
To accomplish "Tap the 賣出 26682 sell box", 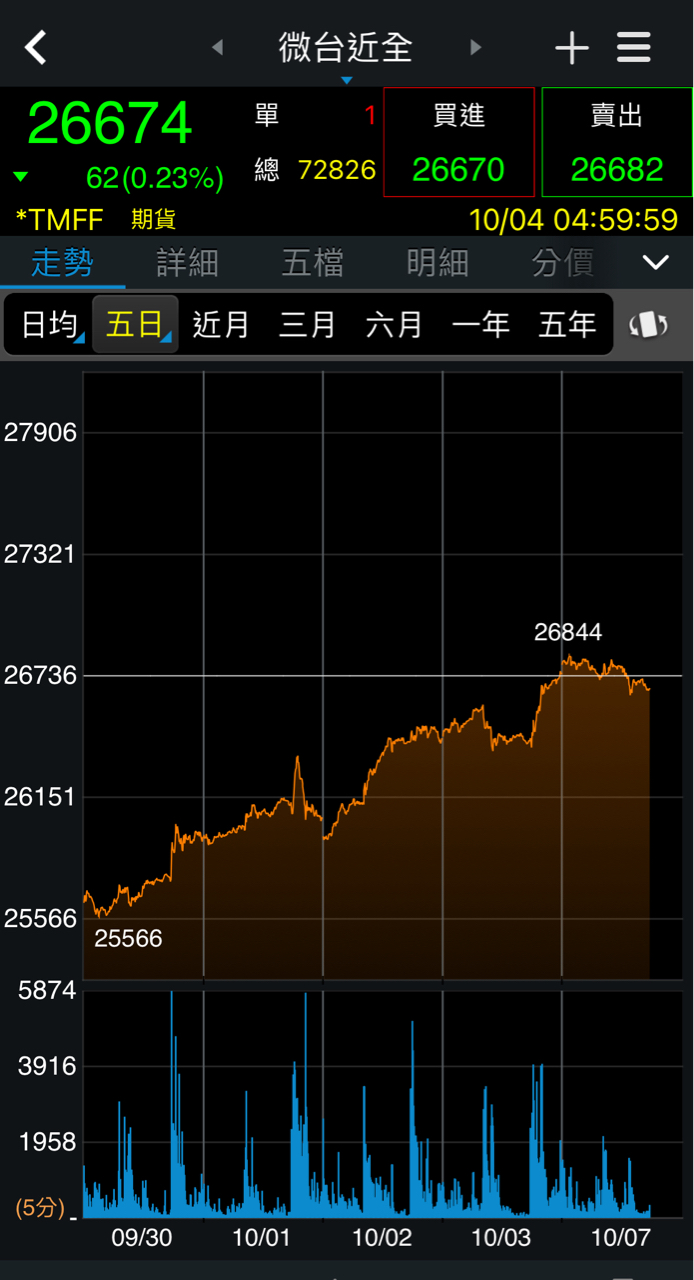I will pos(616,142).
